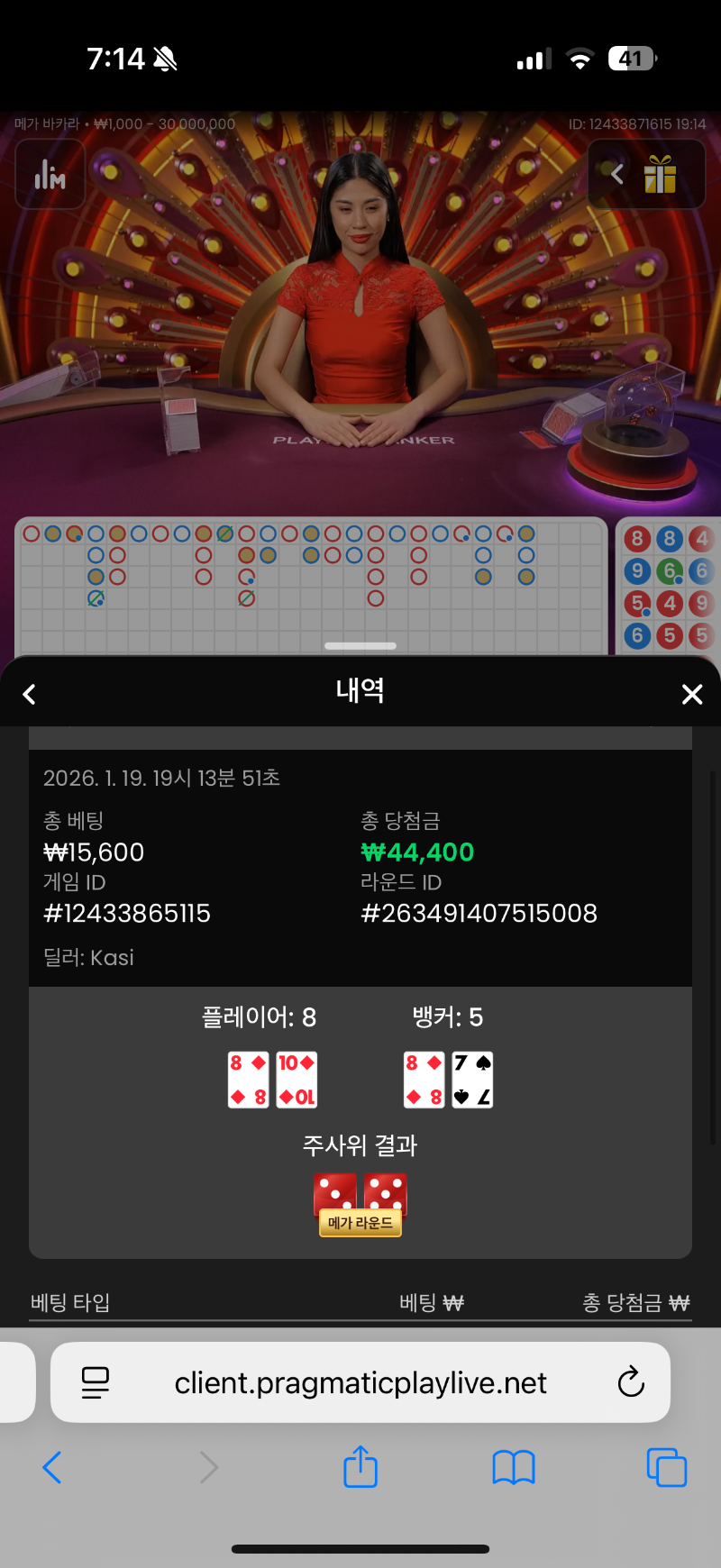
Task: Open the Safari page settings menu icon
Action: pyautogui.click(x=96, y=1382)
